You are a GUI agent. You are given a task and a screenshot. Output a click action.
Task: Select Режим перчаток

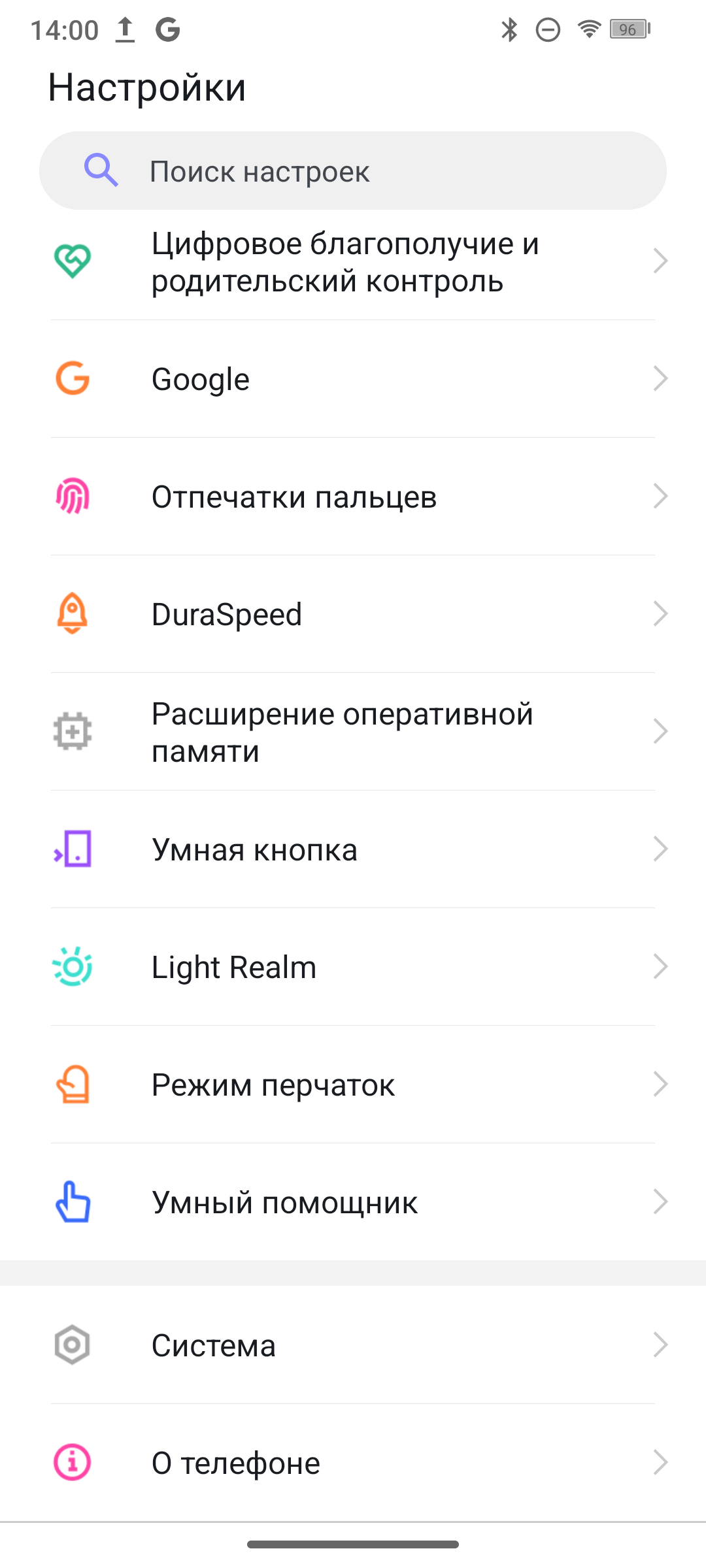pos(353,1085)
